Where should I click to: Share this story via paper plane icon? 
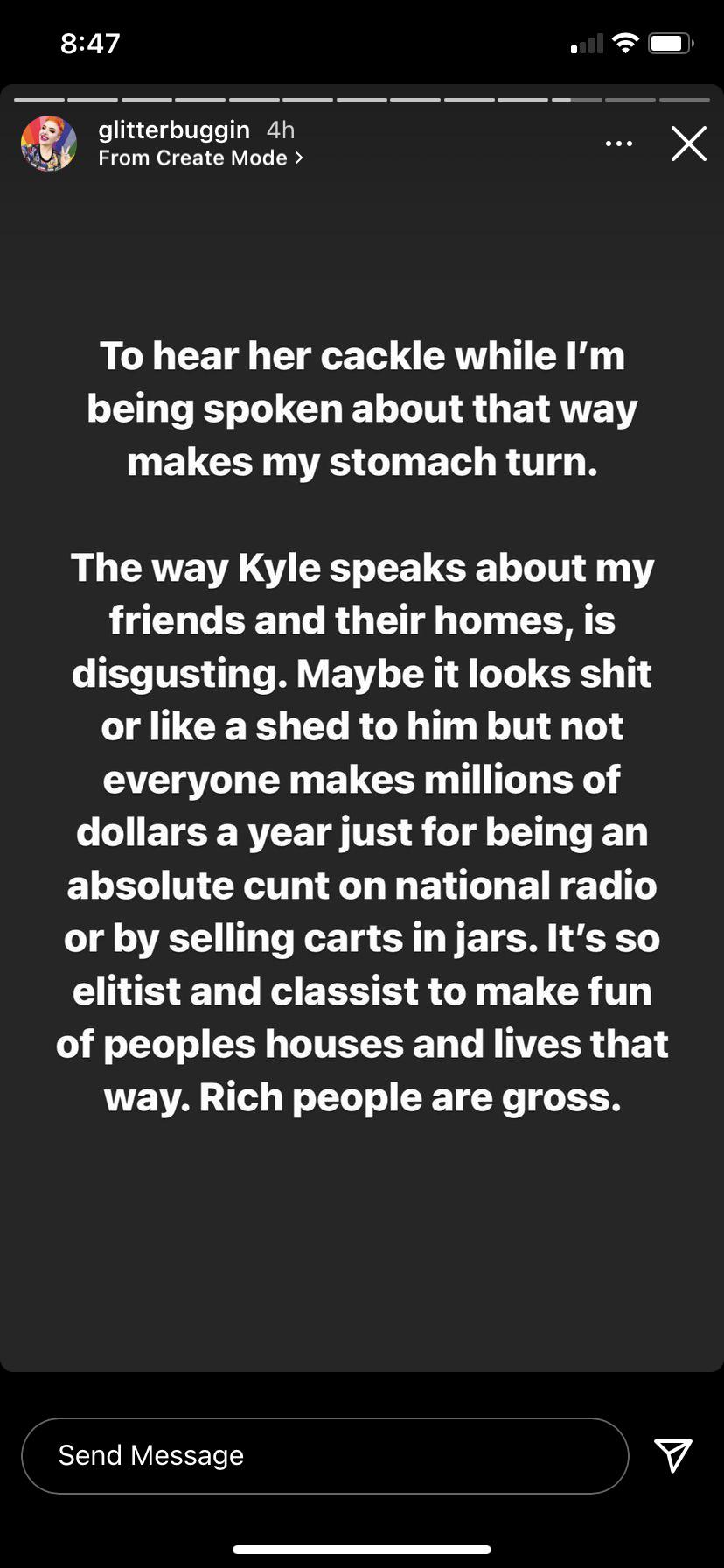click(673, 1455)
